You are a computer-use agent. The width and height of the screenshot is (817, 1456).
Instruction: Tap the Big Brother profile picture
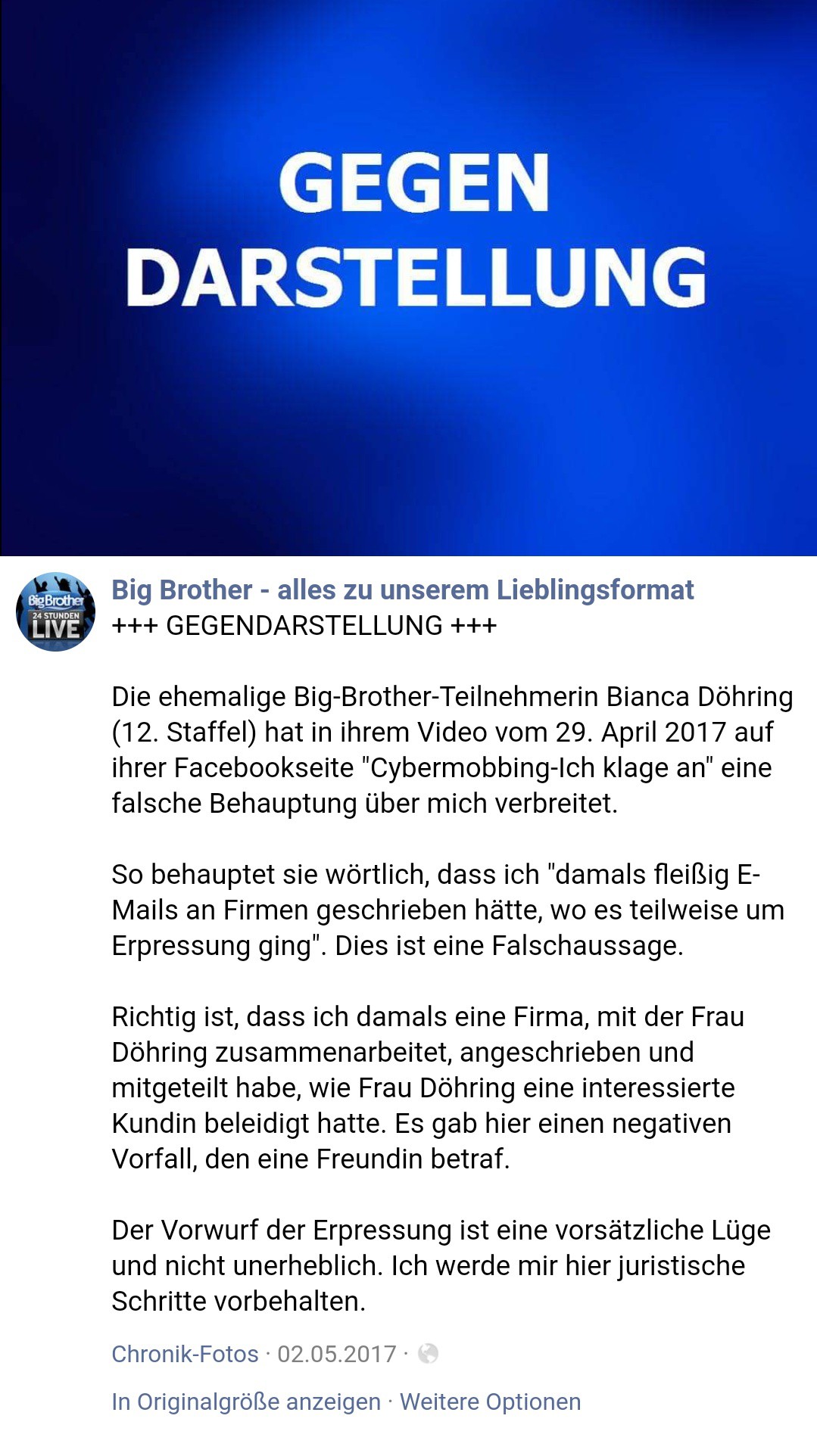[55, 611]
